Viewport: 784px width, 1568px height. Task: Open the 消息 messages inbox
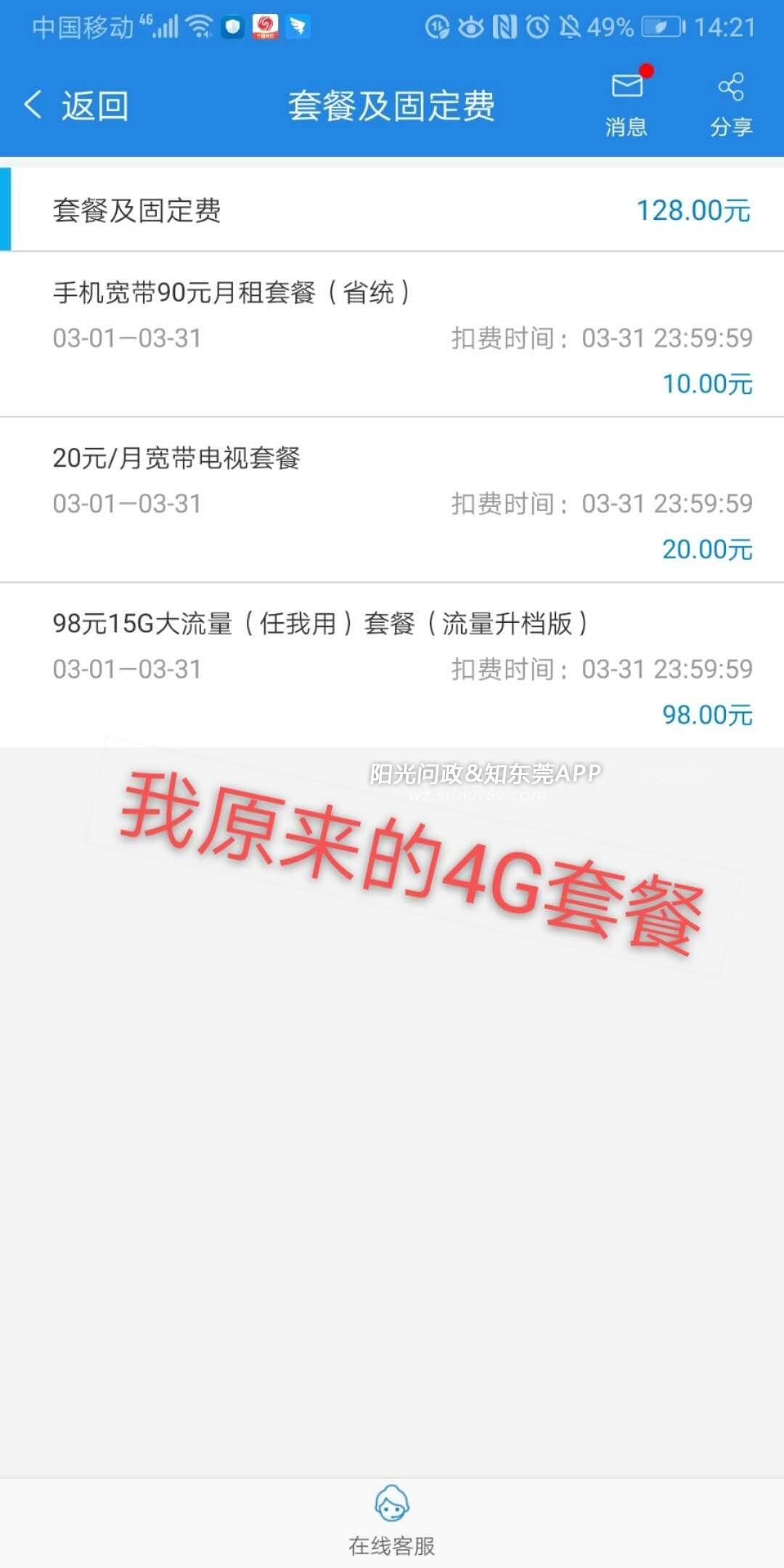pyautogui.click(x=626, y=104)
